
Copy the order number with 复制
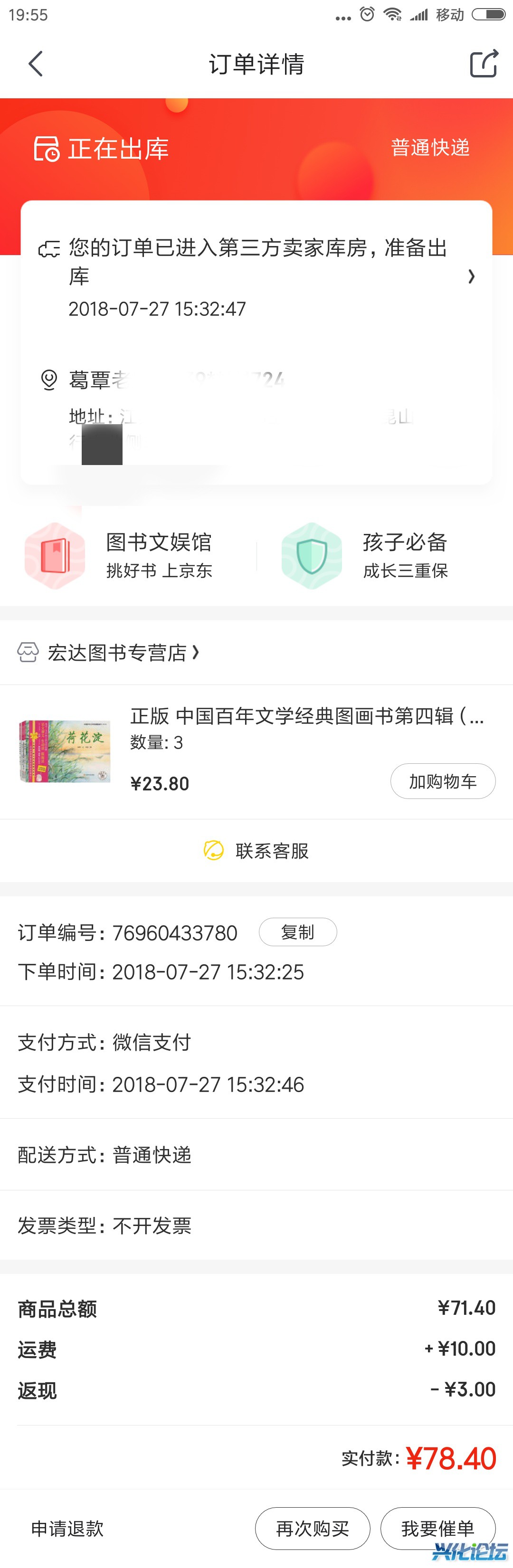(x=297, y=932)
